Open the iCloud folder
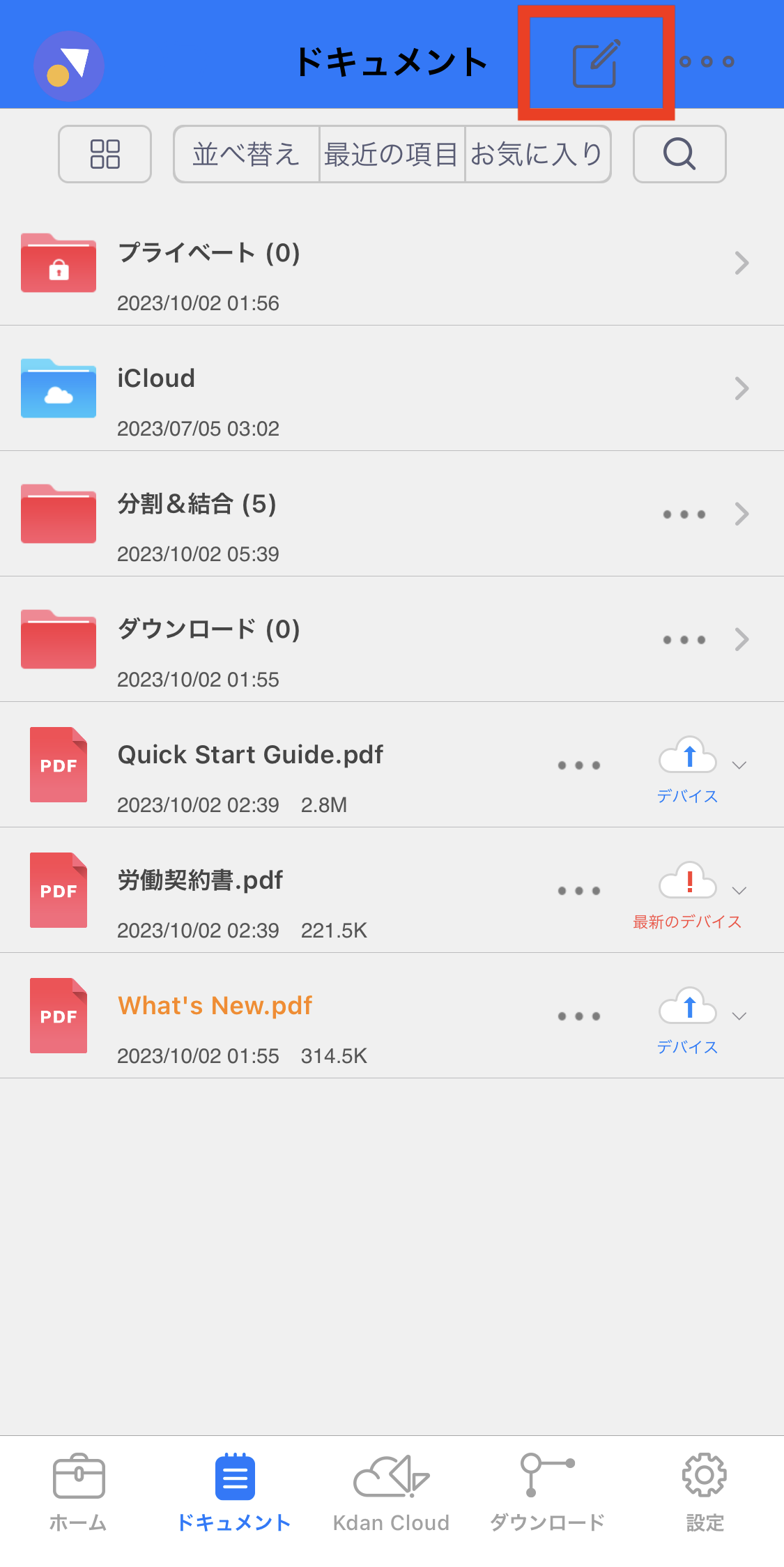The height and width of the screenshot is (1567, 784). [x=392, y=389]
